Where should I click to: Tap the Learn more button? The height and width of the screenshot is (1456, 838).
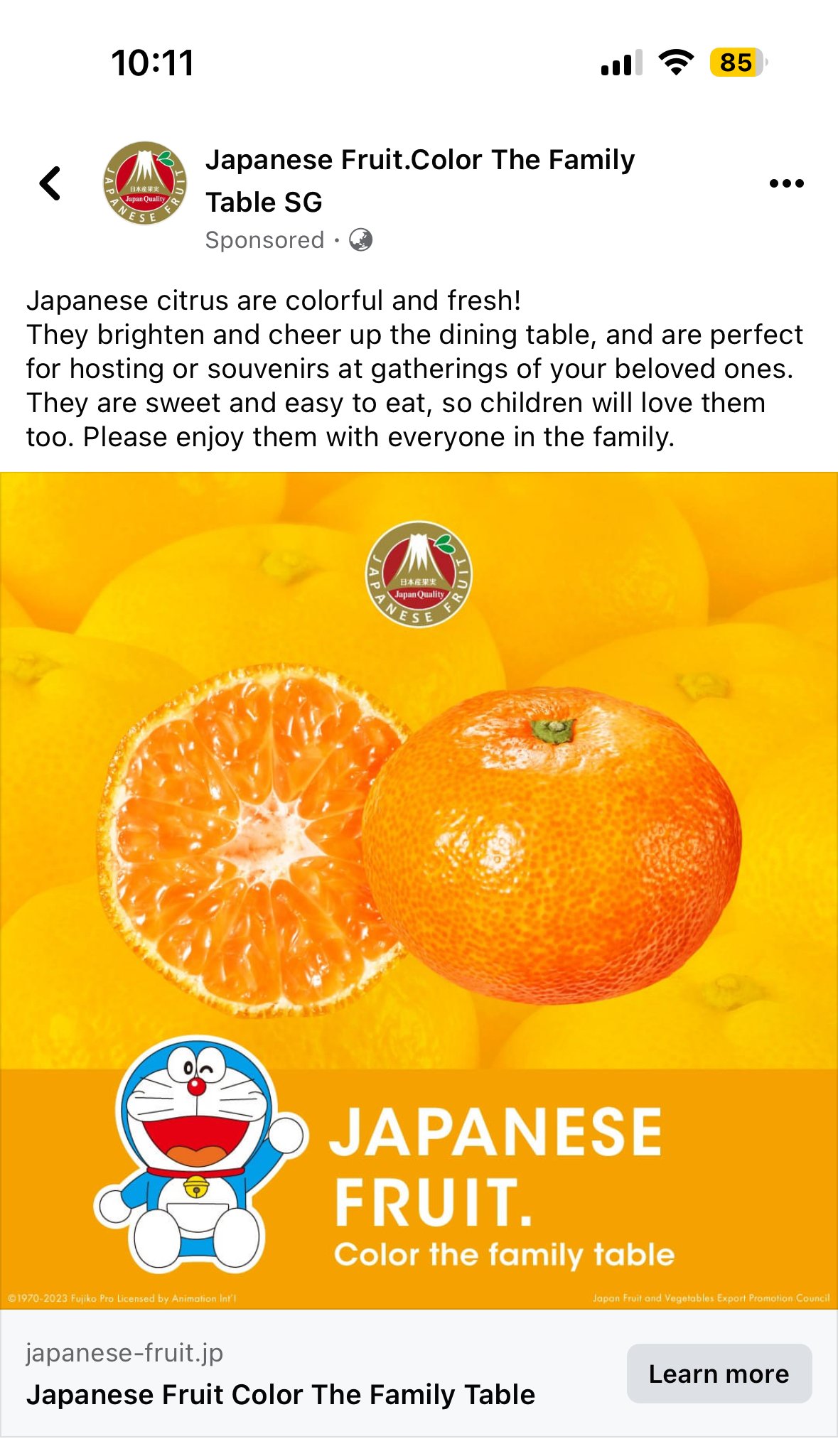[719, 1374]
